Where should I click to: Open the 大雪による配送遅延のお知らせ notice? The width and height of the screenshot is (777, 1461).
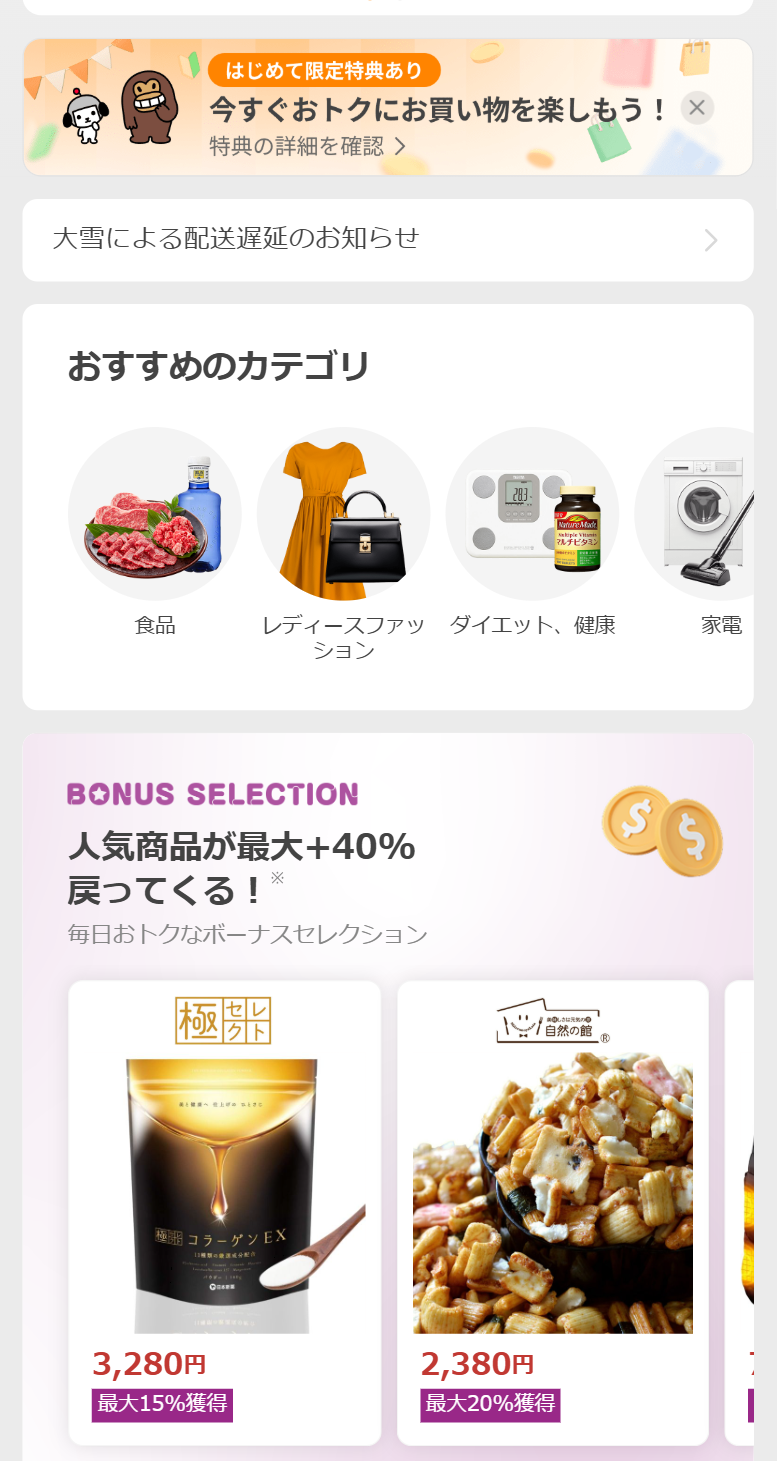(x=387, y=240)
